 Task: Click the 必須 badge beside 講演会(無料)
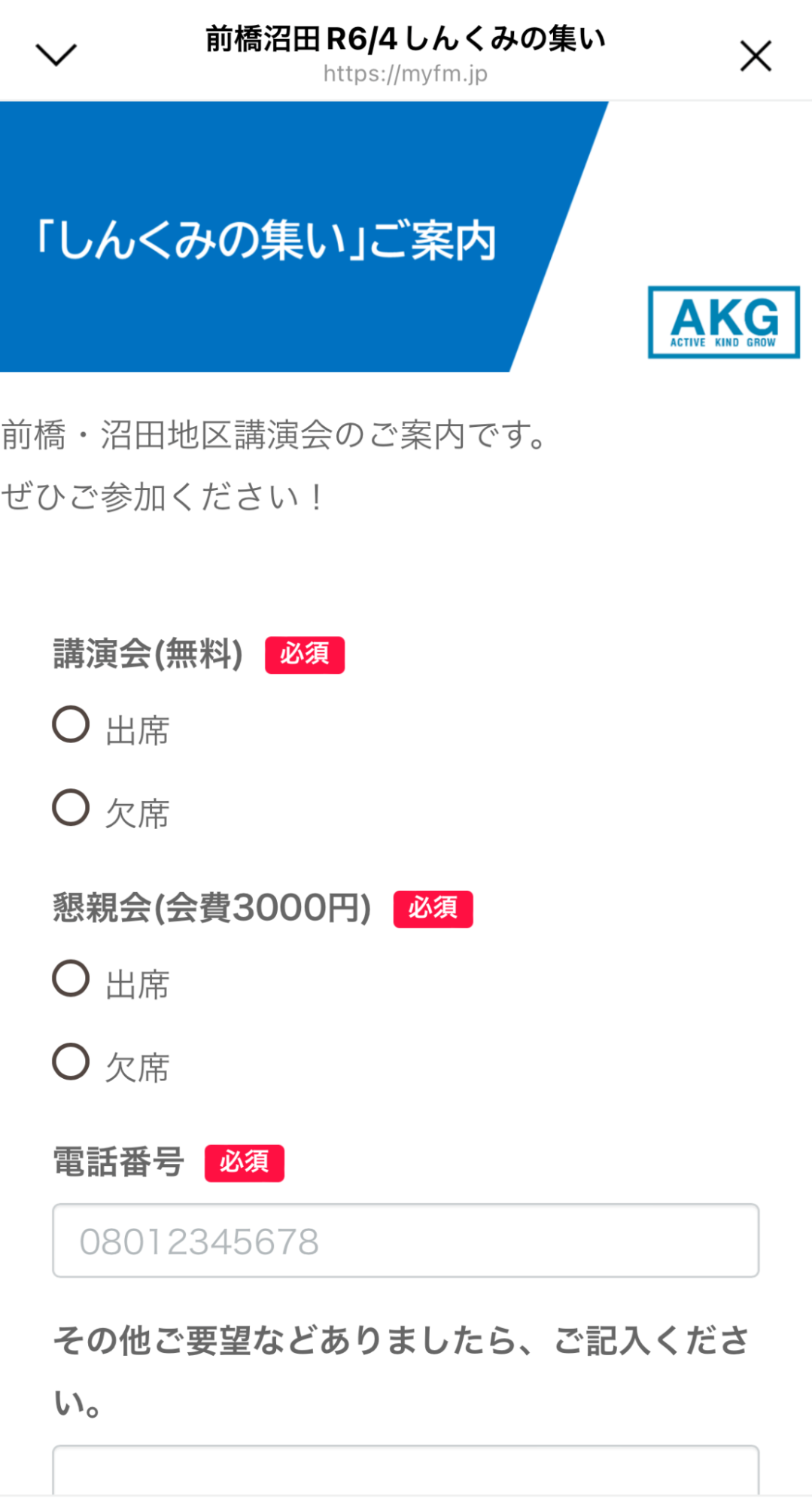click(x=304, y=654)
